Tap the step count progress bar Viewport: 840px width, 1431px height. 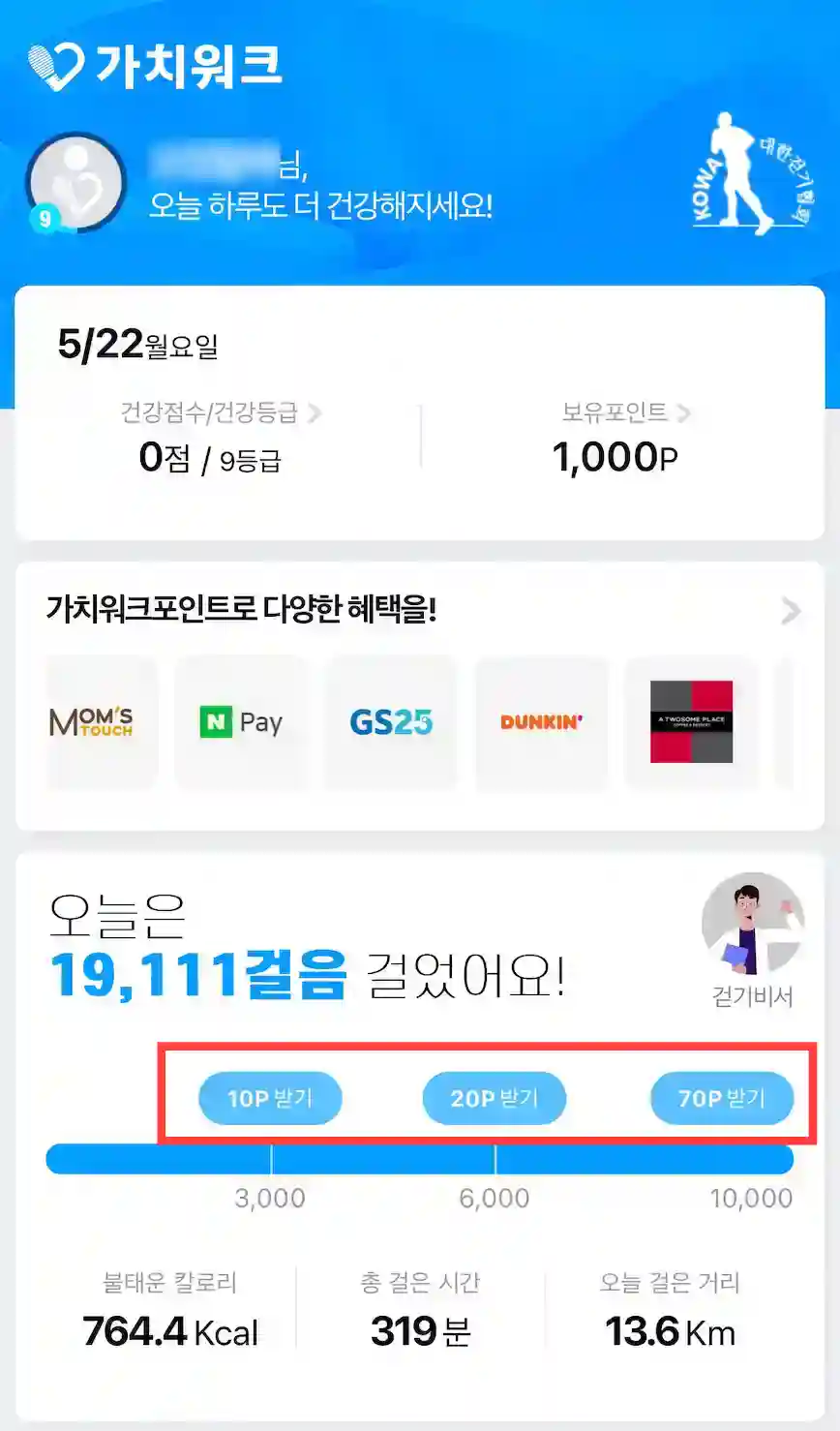click(420, 1158)
